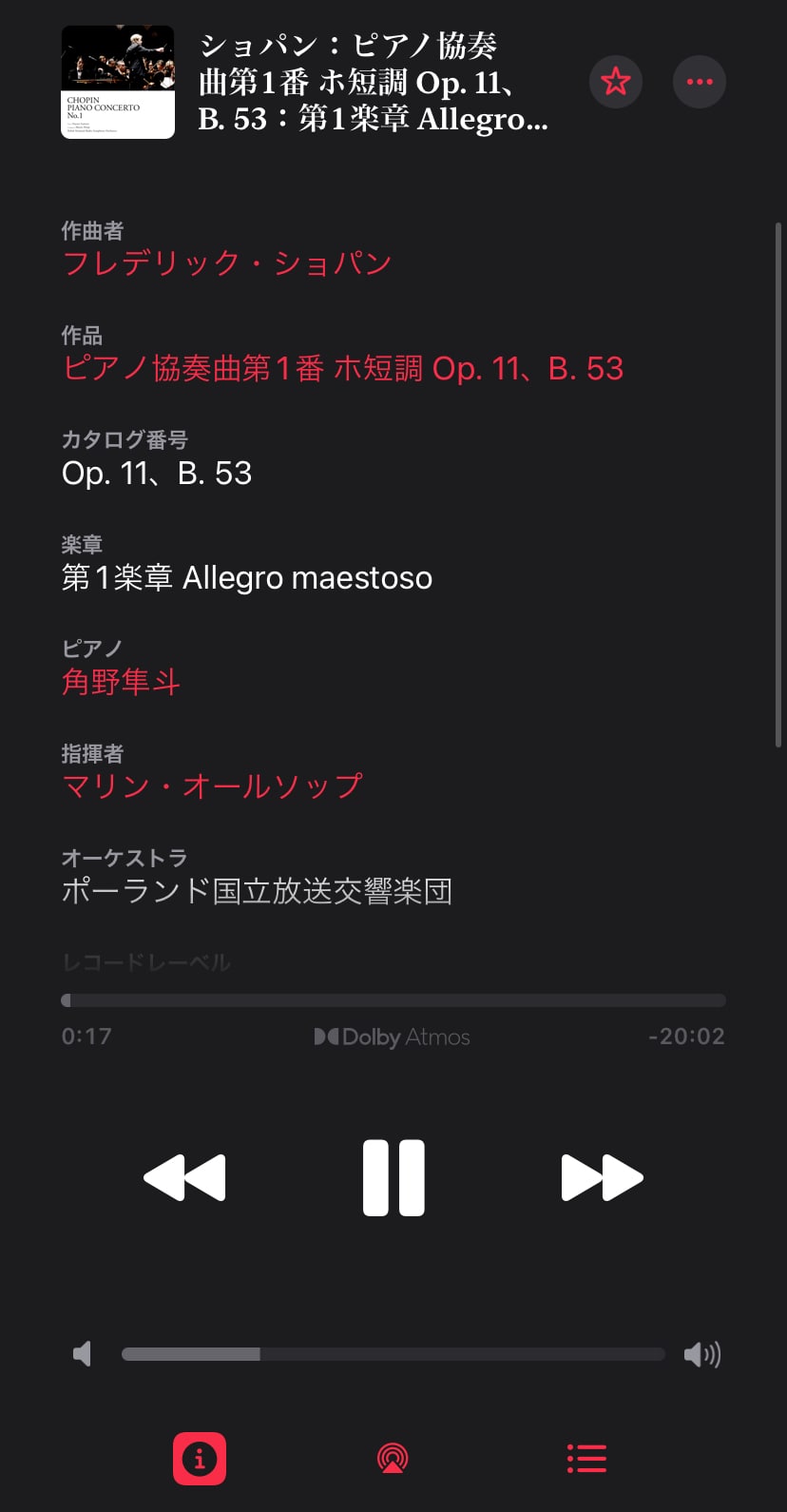Select the track info (i) icon
This screenshot has height=1512, width=787.
(200, 1457)
